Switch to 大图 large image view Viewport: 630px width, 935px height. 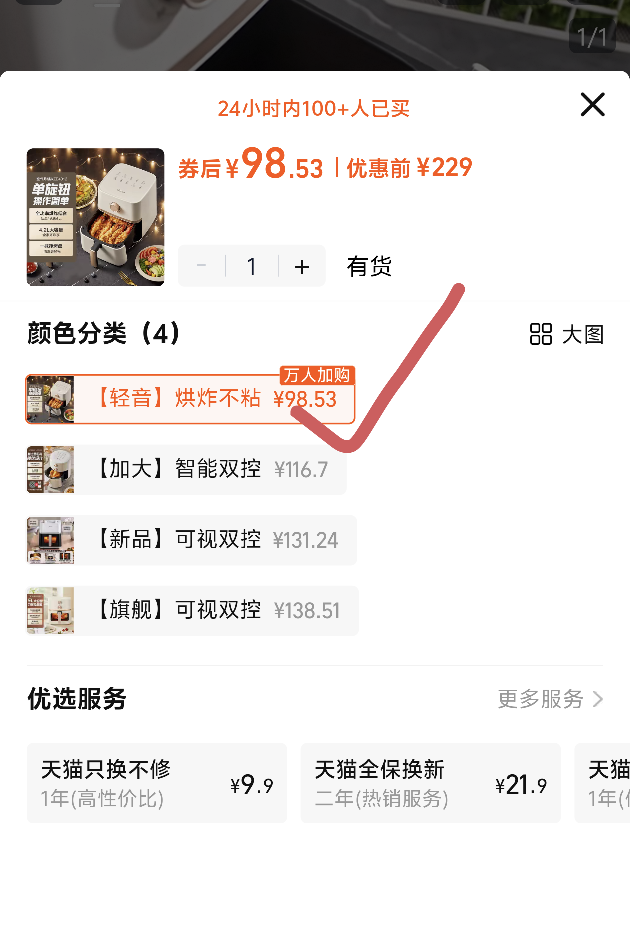pos(567,334)
